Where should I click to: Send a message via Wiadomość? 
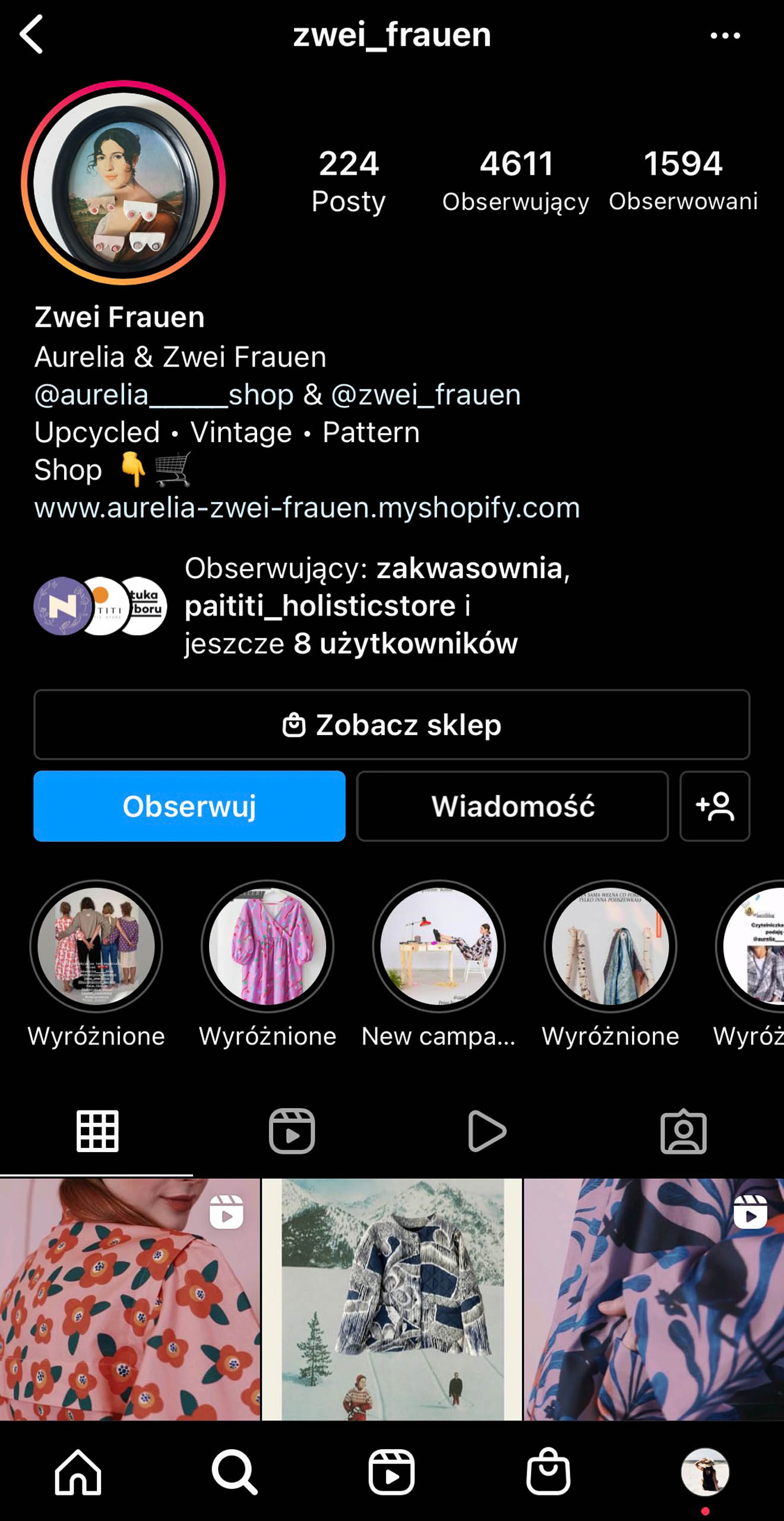tap(513, 806)
